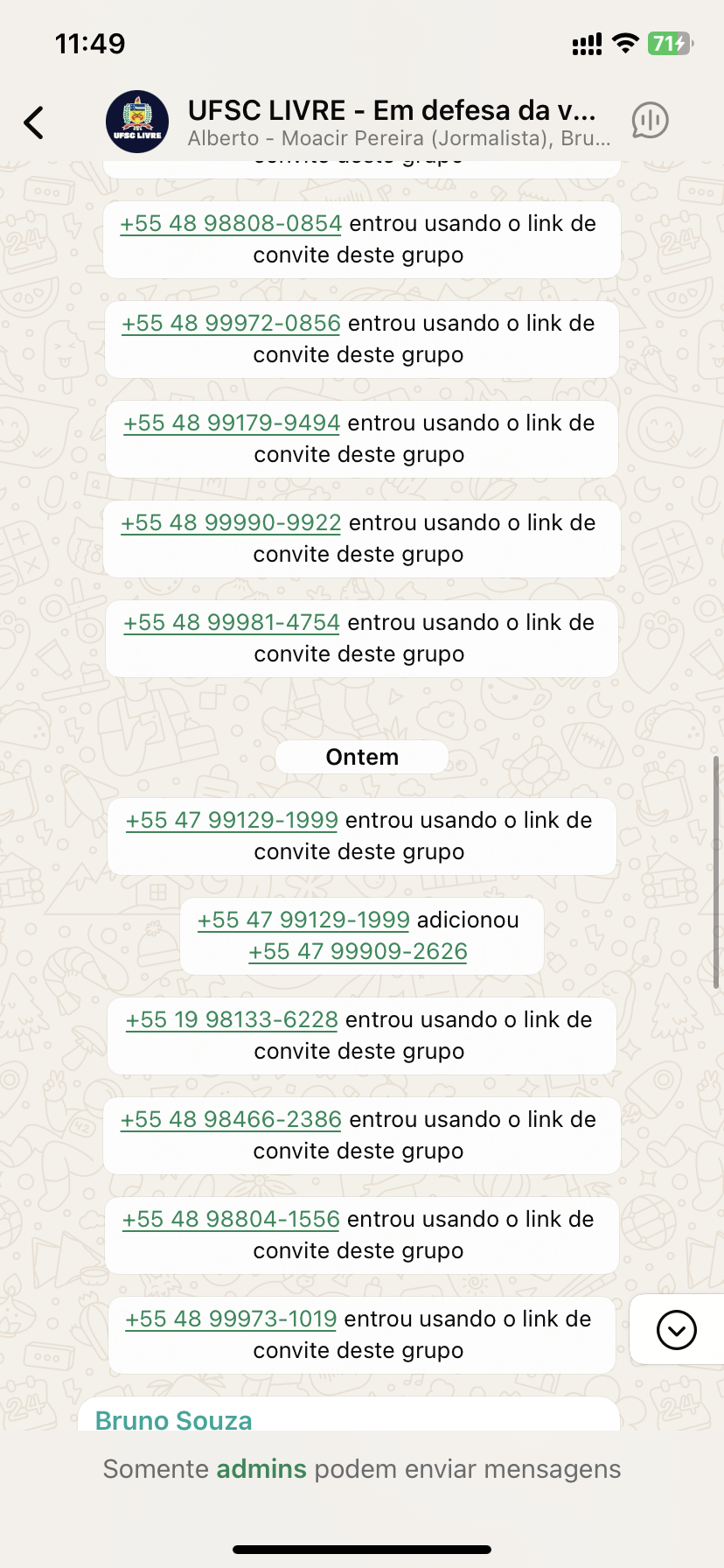Open the UFSC LIVRE group info

(x=392, y=122)
